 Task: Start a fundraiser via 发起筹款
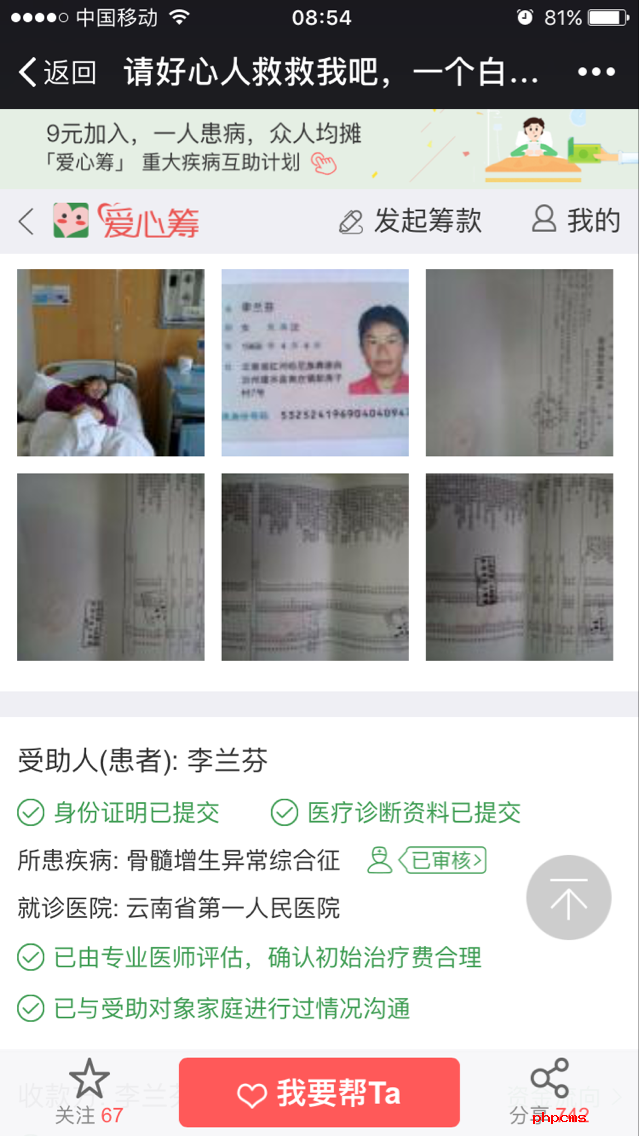click(410, 221)
